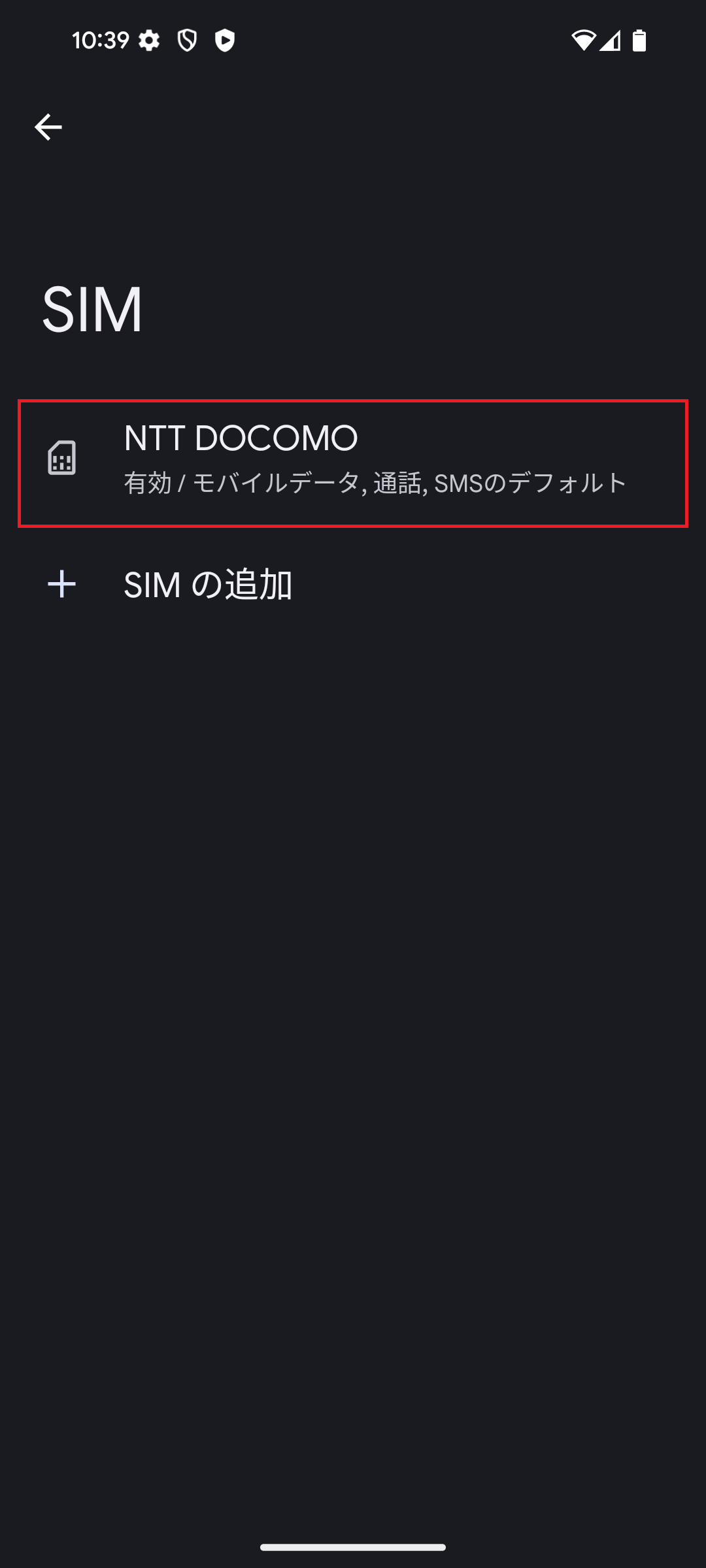Screen dimensions: 706x1568
Task: Tap the shield icon in the status bar
Action: [186, 41]
